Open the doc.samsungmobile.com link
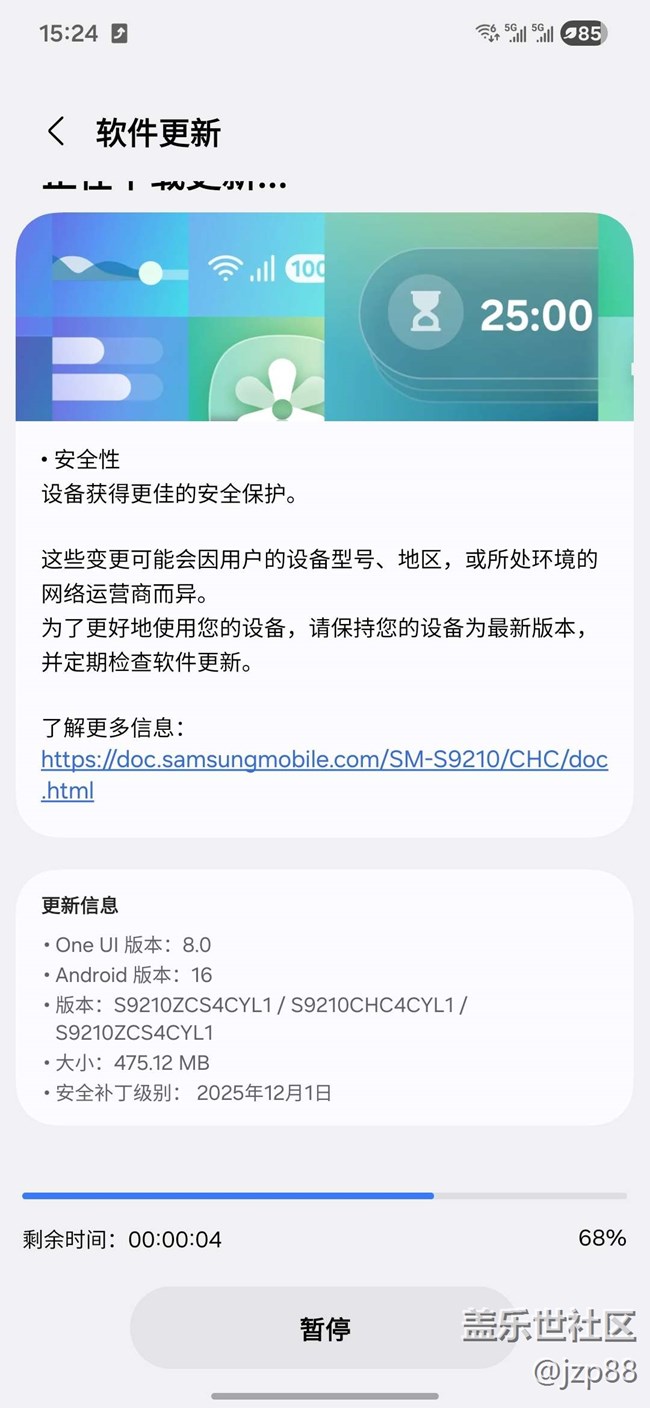The width and height of the screenshot is (650, 1408). 324,760
